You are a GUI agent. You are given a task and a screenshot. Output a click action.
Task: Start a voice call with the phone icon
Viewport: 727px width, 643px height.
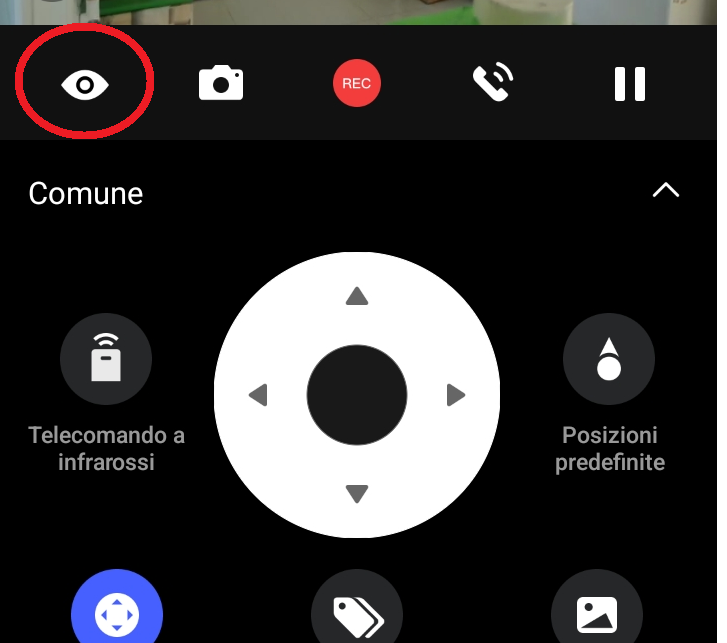(493, 84)
